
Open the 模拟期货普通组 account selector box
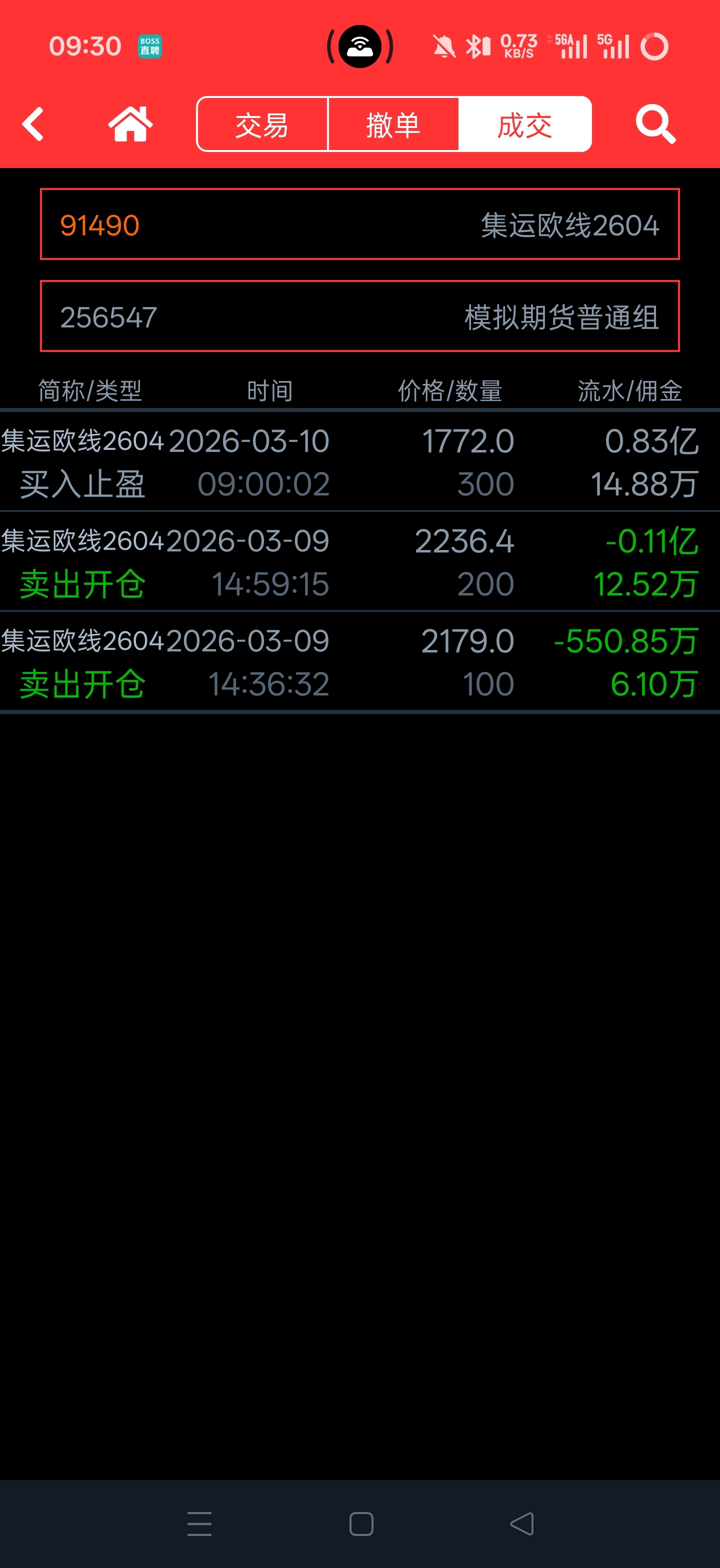359,316
